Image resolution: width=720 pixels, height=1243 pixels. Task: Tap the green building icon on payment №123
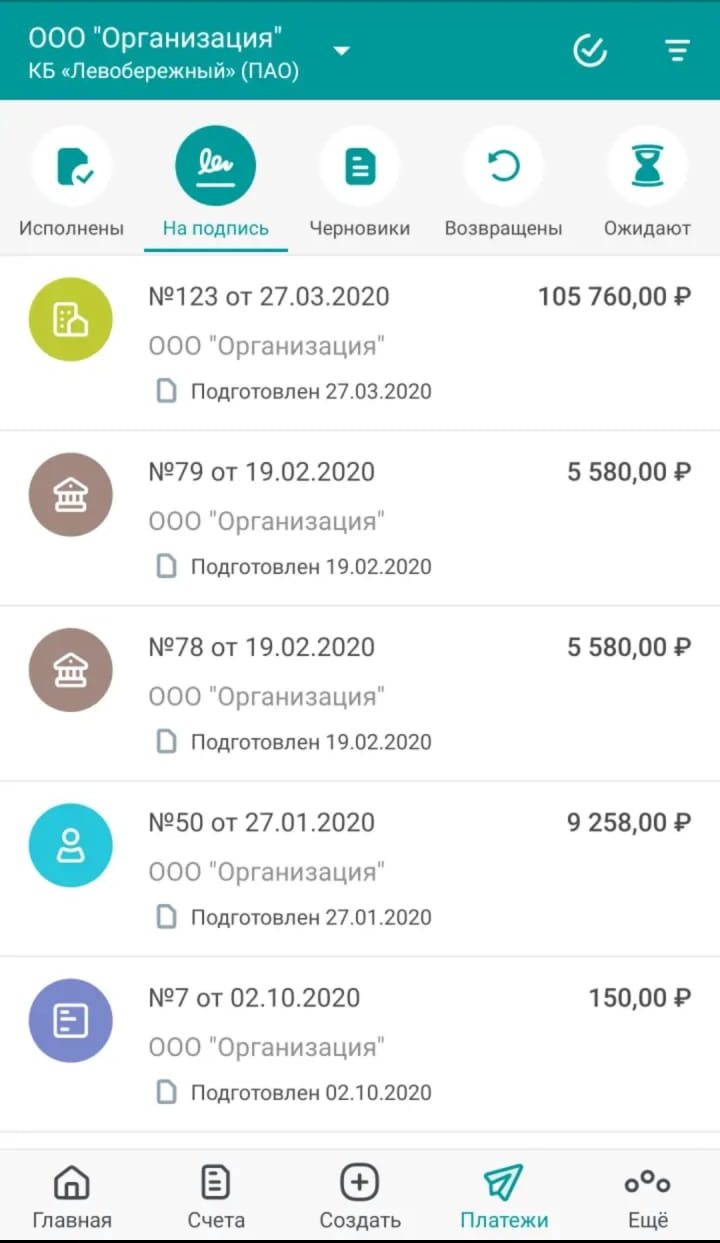[70, 319]
